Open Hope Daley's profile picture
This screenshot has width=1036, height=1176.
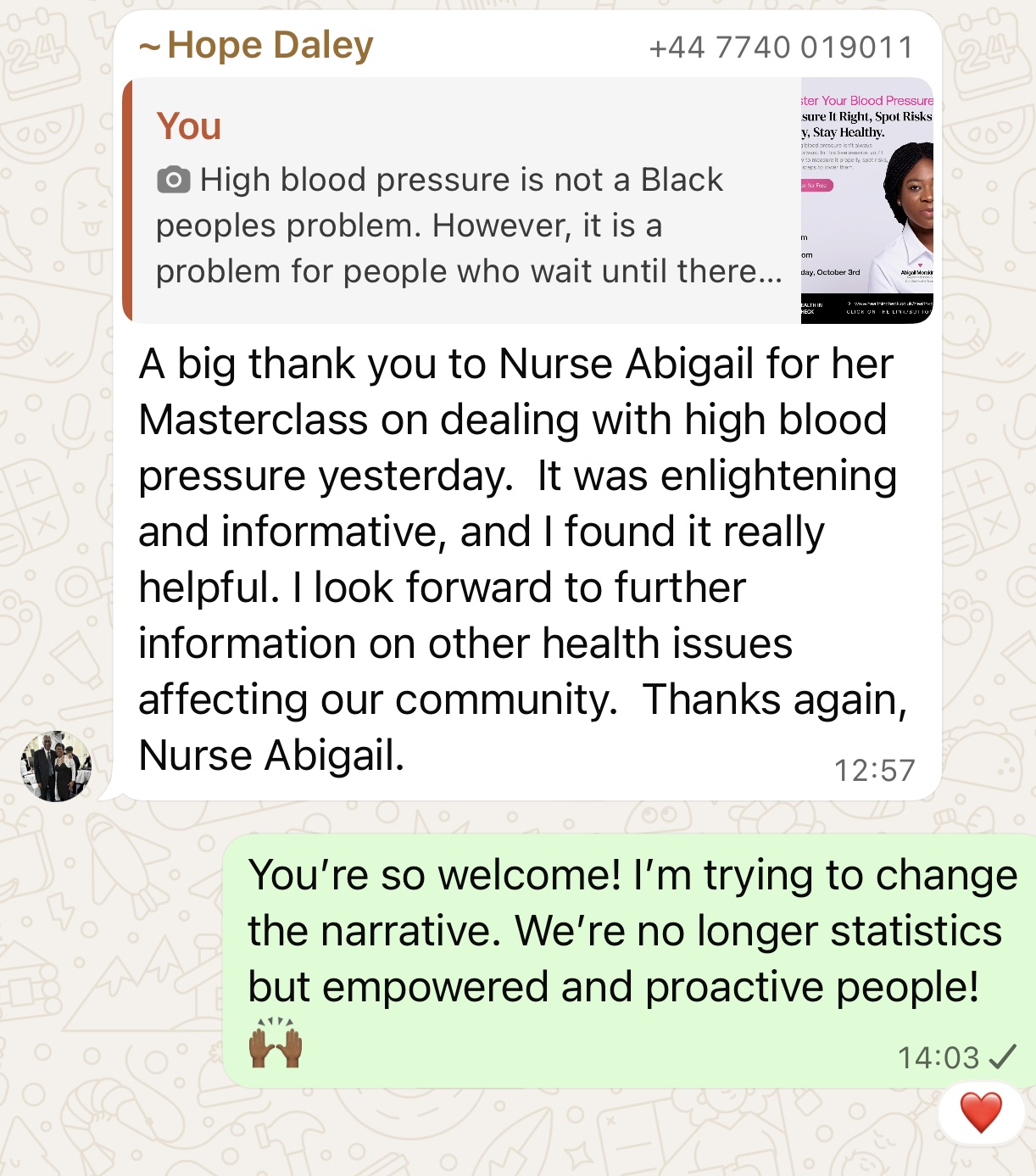pos(56,766)
